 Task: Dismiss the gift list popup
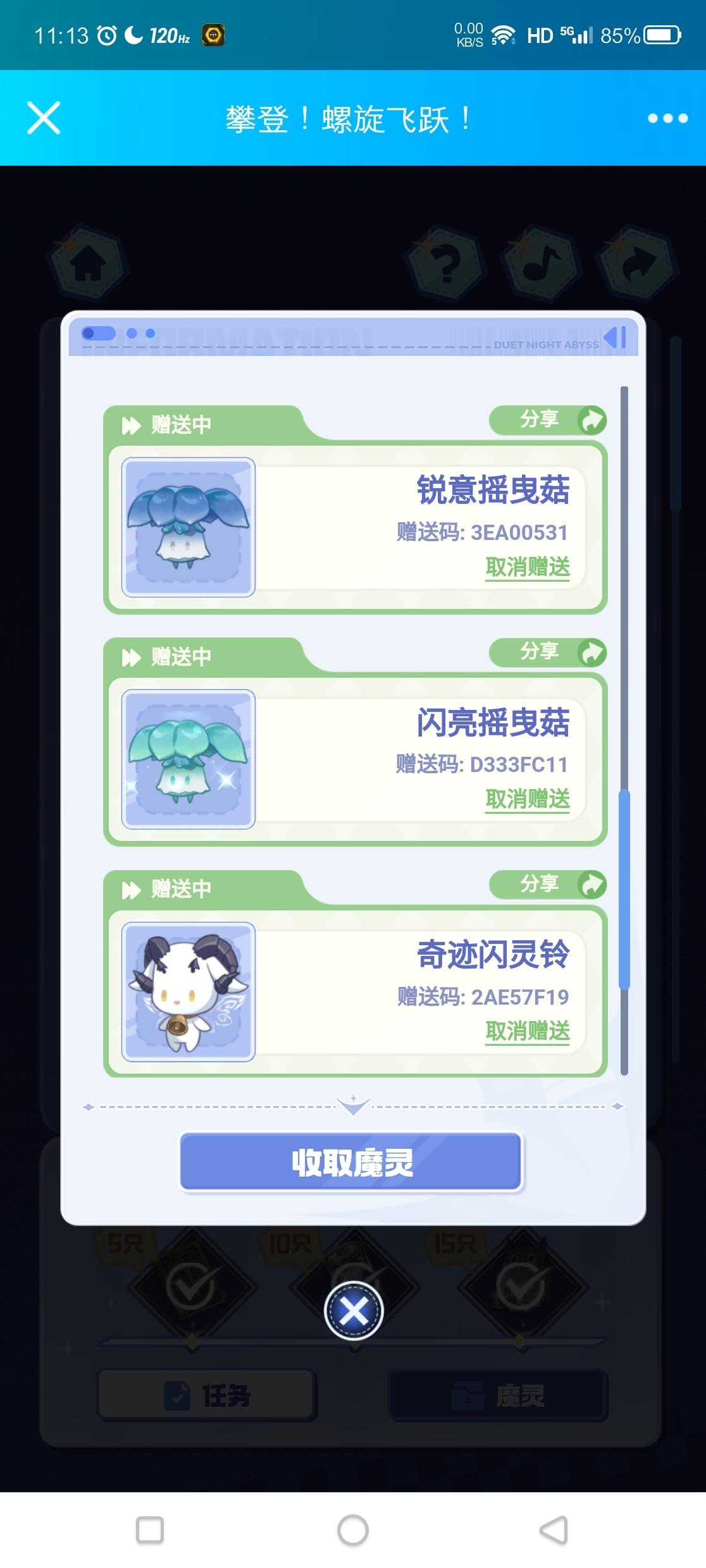[354, 1311]
